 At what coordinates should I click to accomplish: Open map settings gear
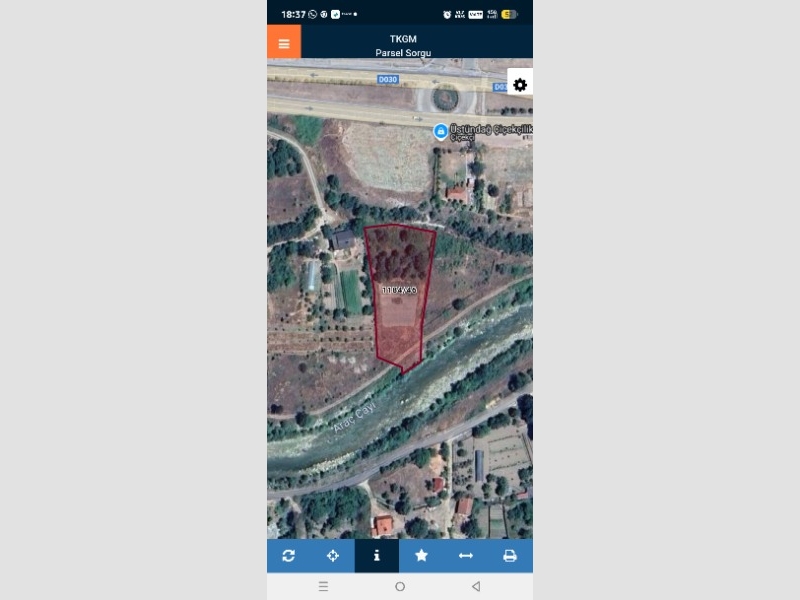click(x=520, y=85)
